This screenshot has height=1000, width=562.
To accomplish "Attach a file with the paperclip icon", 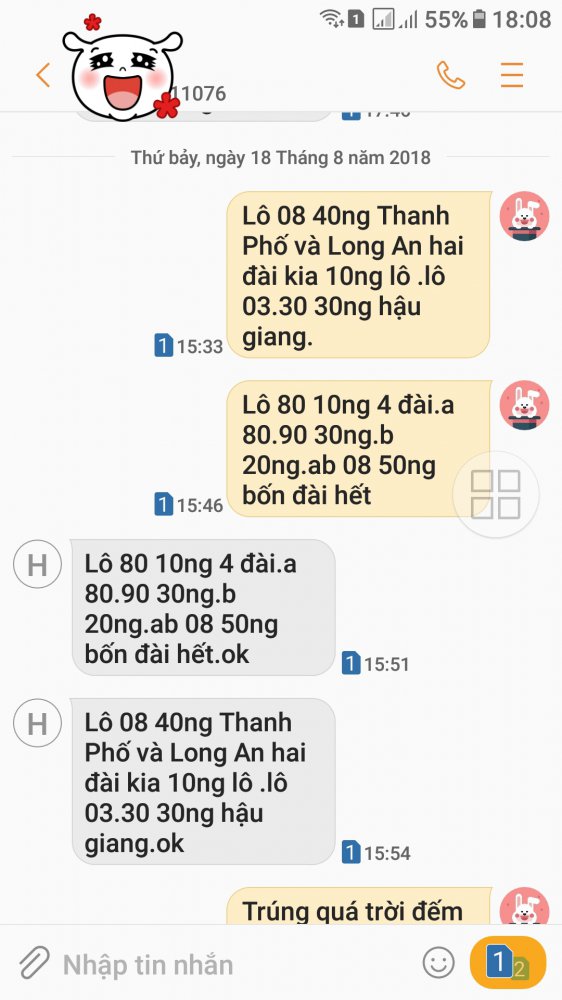I will point(34,963).
